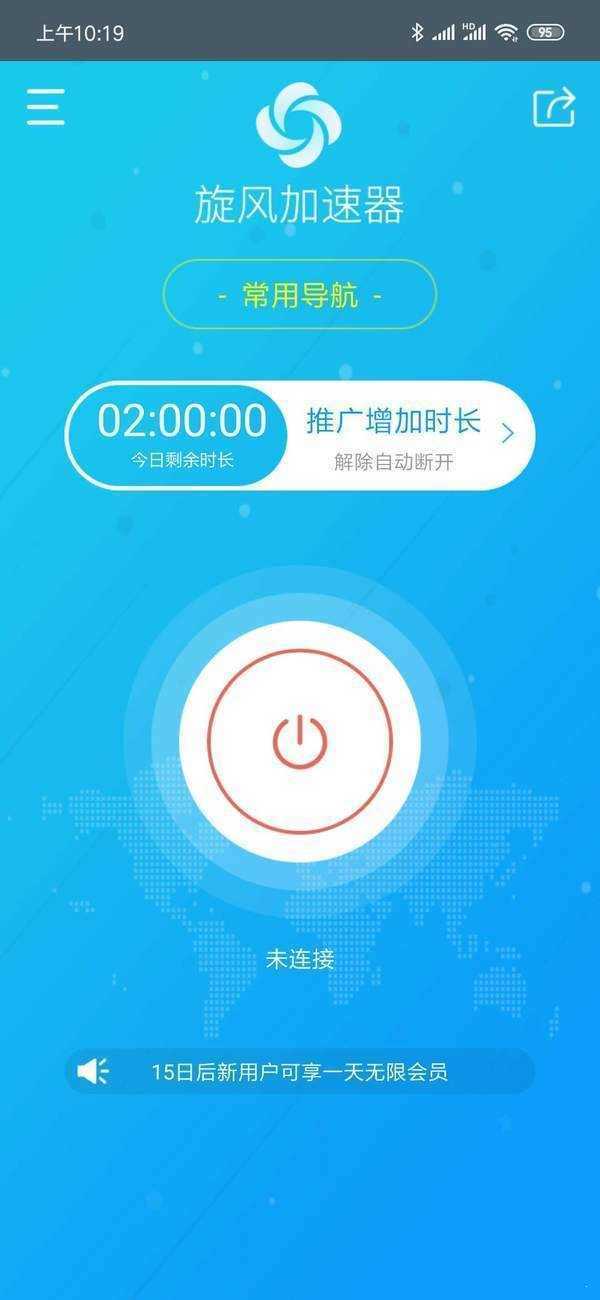Open 推广增加时长 to extend time

(408, 435)
